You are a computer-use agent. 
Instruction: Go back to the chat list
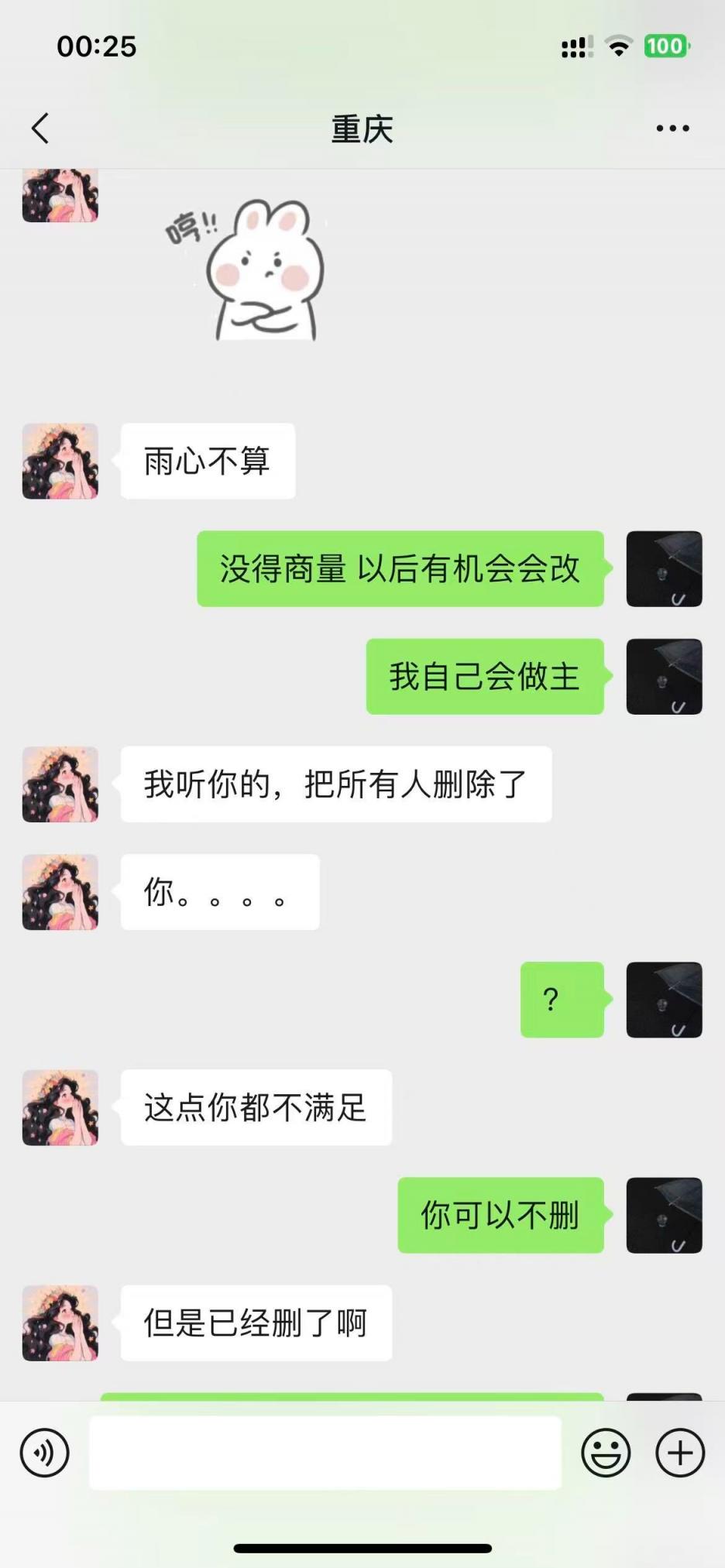point(40,129)
